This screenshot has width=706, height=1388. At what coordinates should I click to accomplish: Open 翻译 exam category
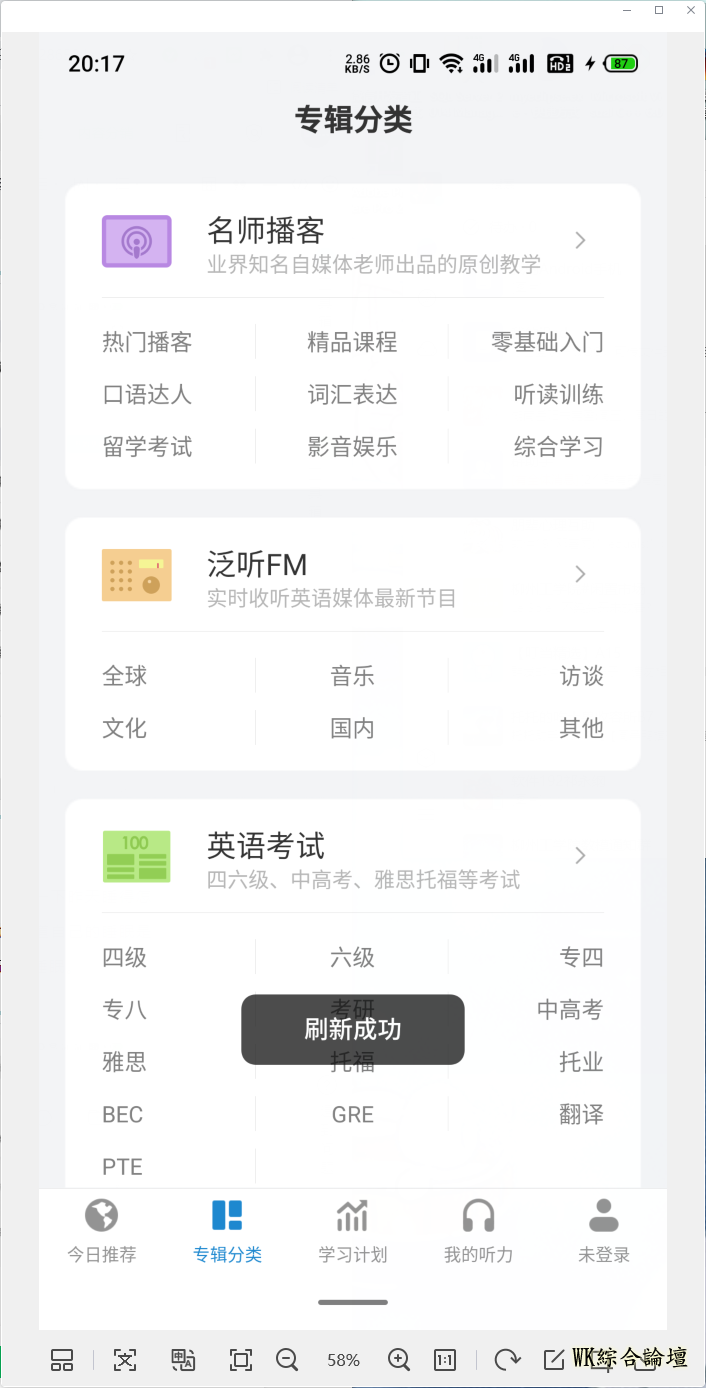(x=581, y=1114)
